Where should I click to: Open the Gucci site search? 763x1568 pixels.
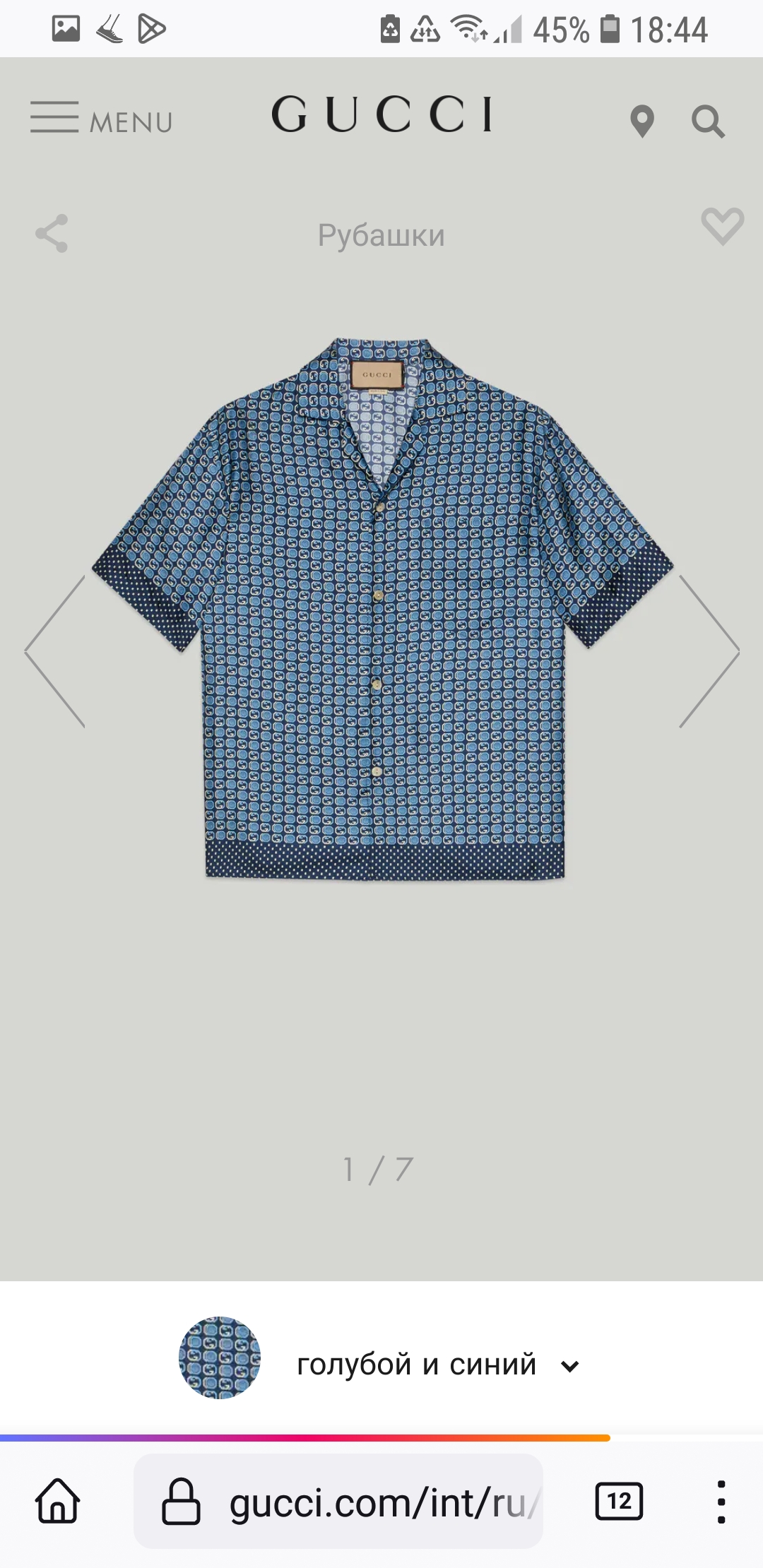tap(708, 121)
